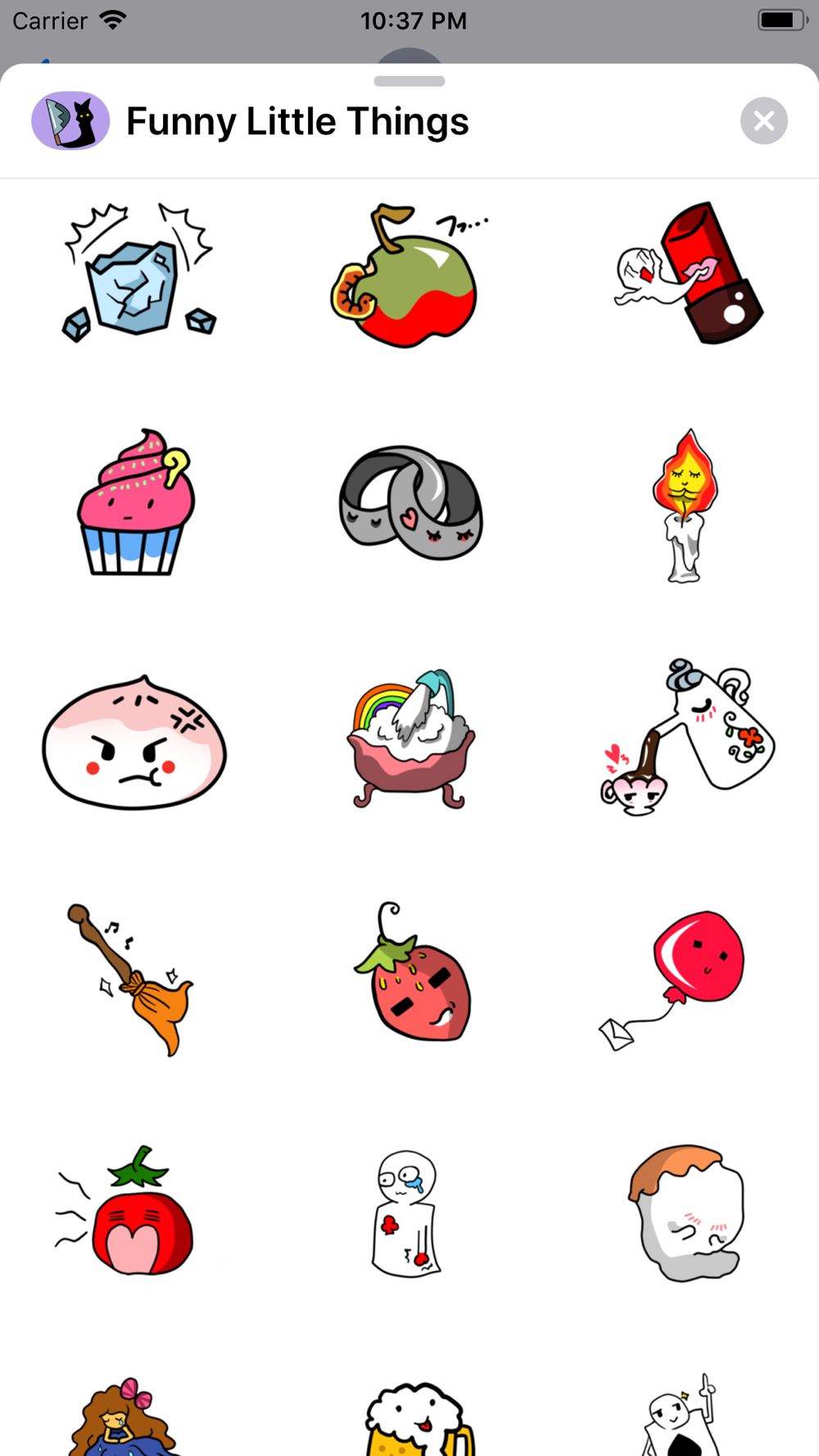
Task: Select the cracked ice cube sticker
Action: tap(137, 273)
